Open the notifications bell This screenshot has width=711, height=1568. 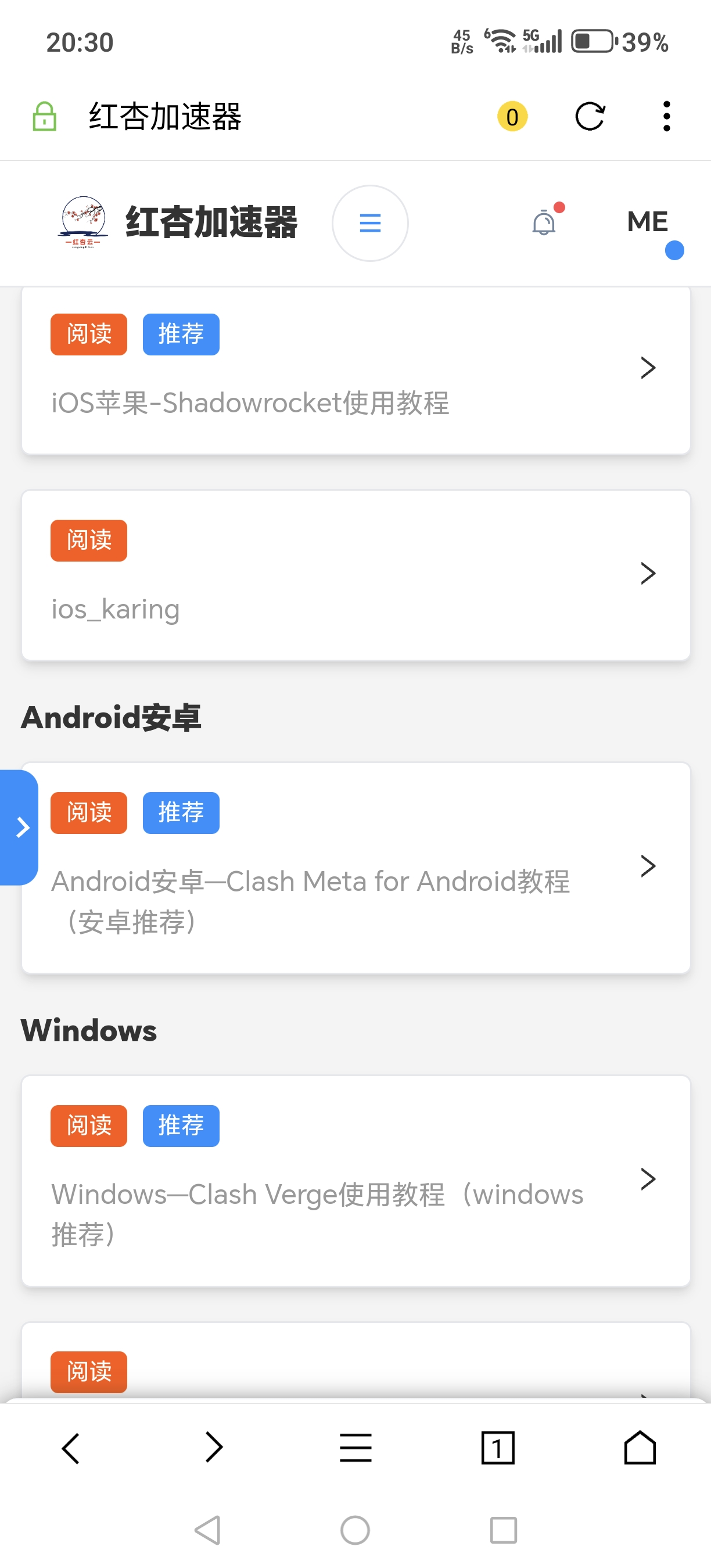[544, 223]
